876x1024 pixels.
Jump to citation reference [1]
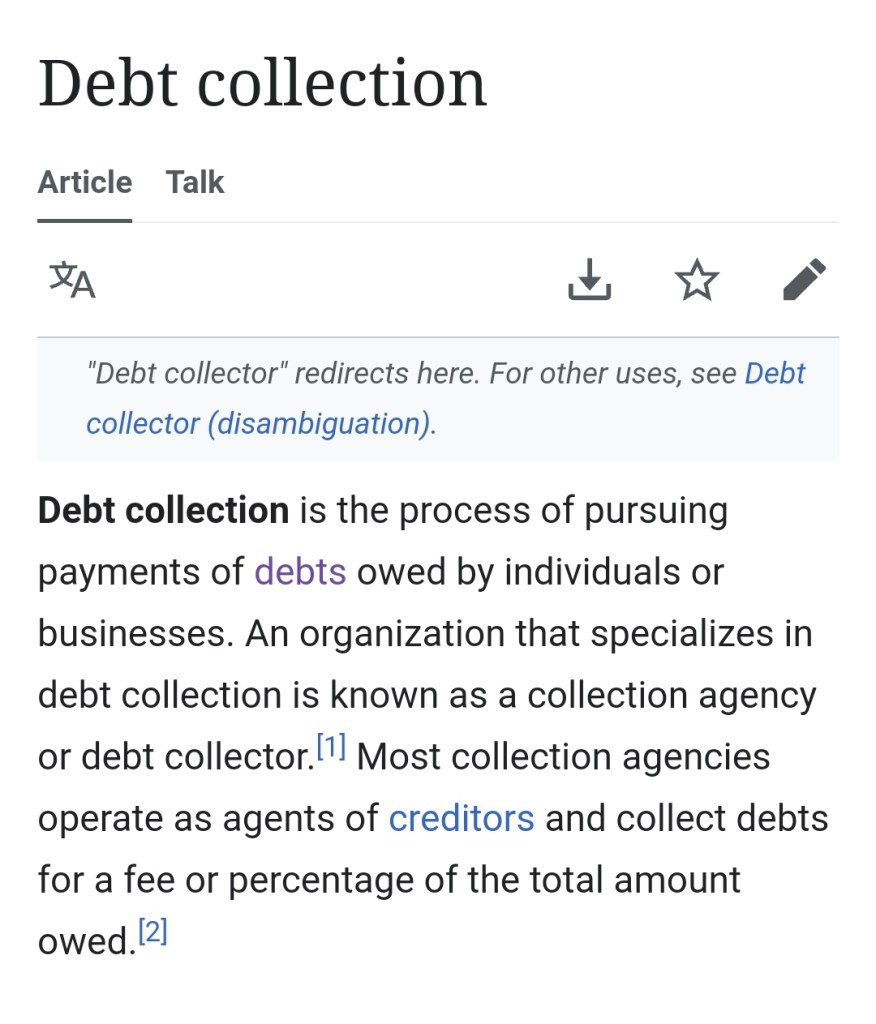331,747
